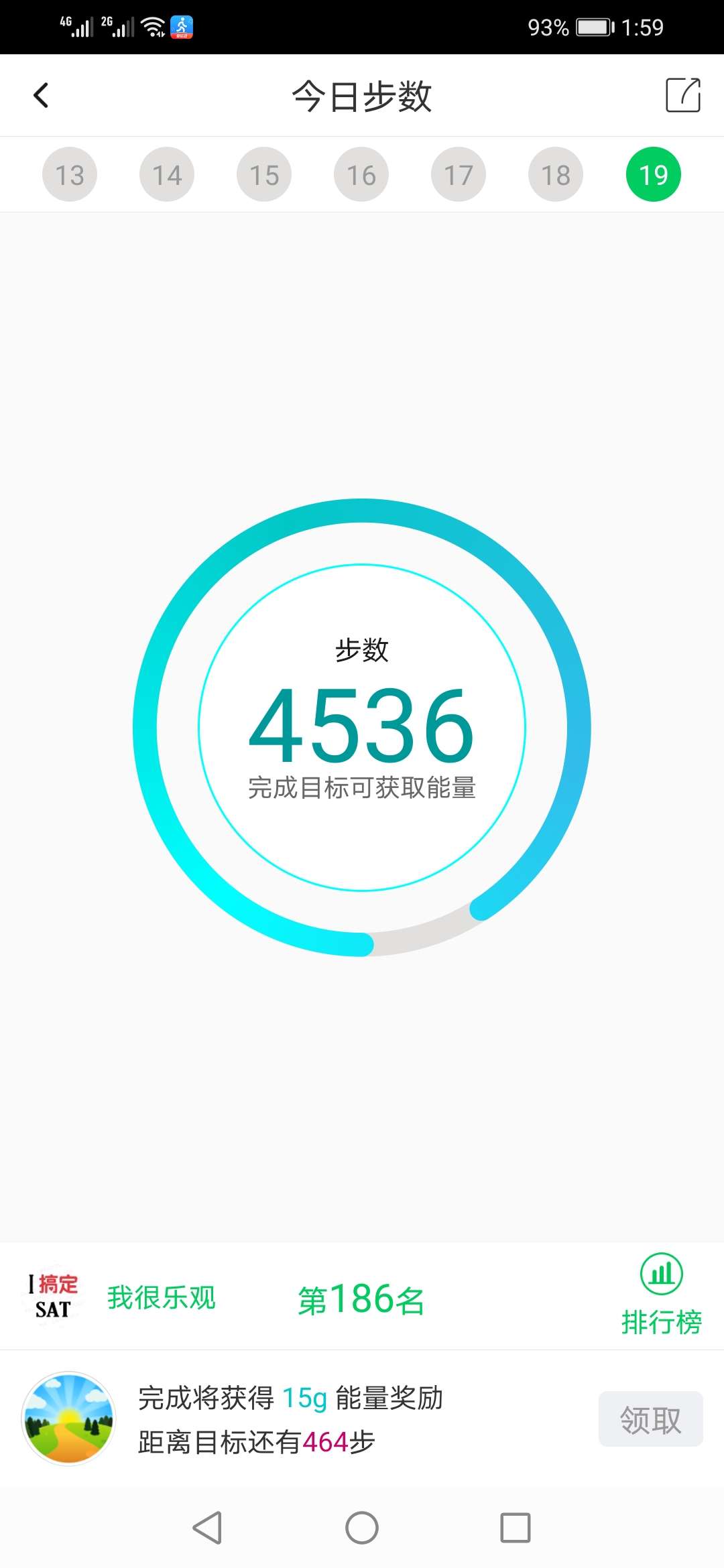Expand day 15's step data
This screenshot has height=1568, width=724.
pos(264,174)
